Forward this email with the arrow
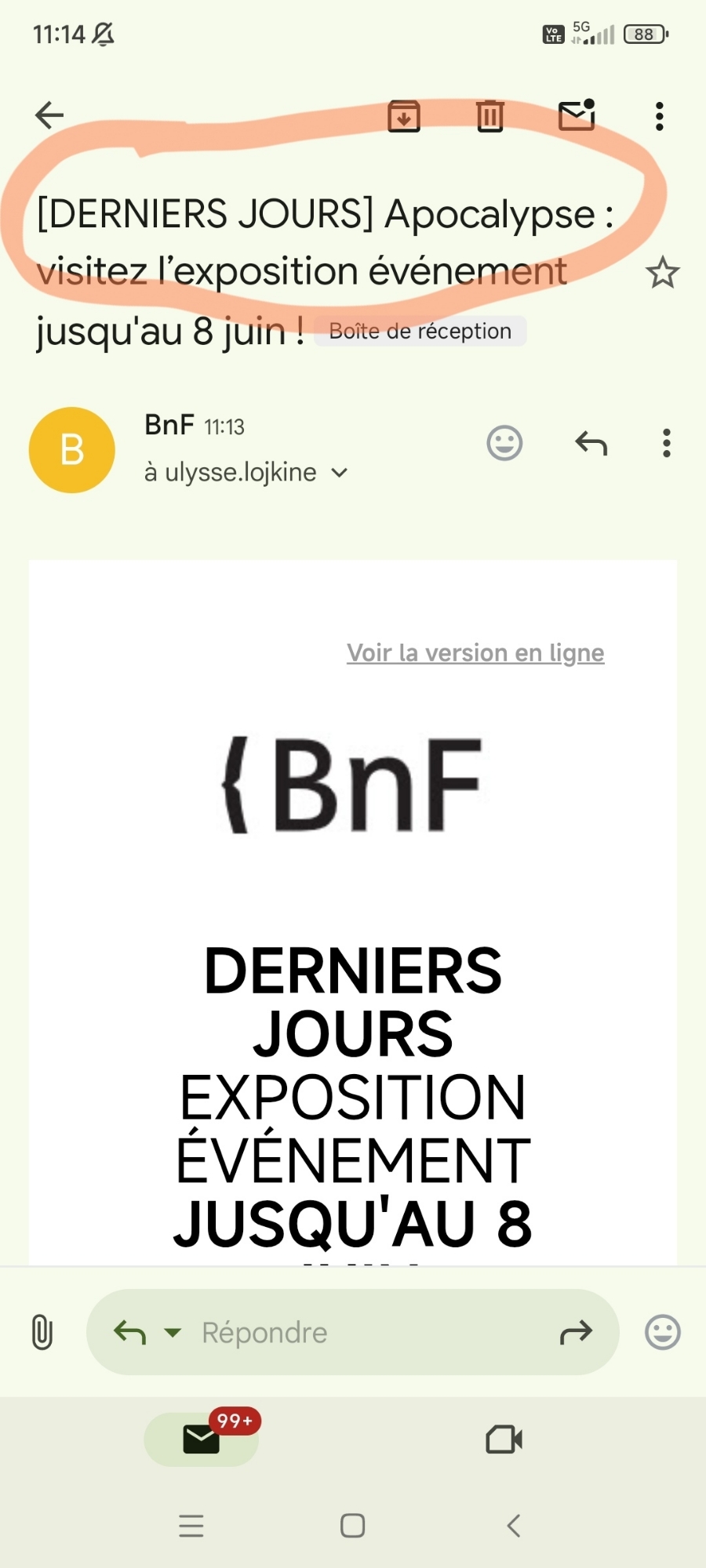The image size is (706, 1568). [x=576, y=1332]
